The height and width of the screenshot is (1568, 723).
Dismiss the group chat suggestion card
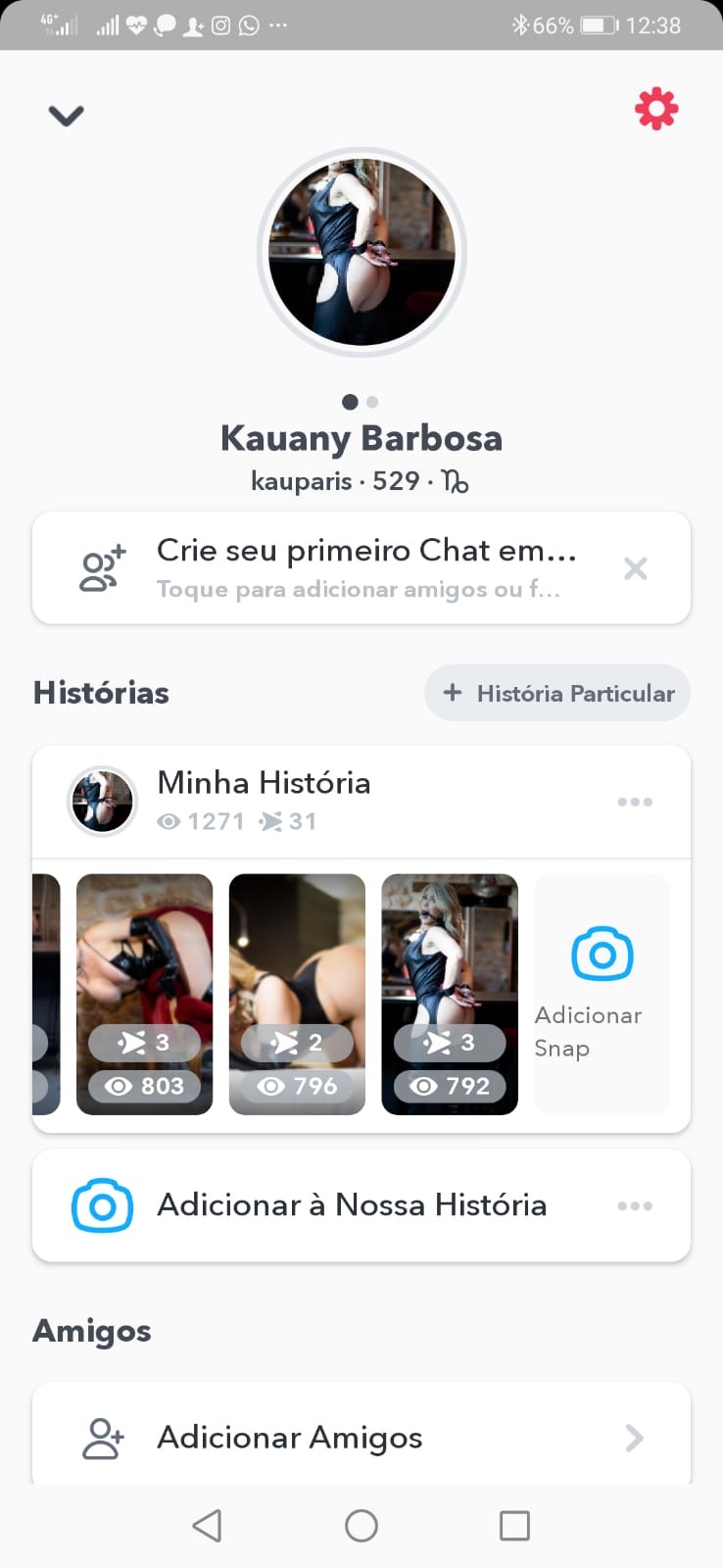(x=635, y=568)
